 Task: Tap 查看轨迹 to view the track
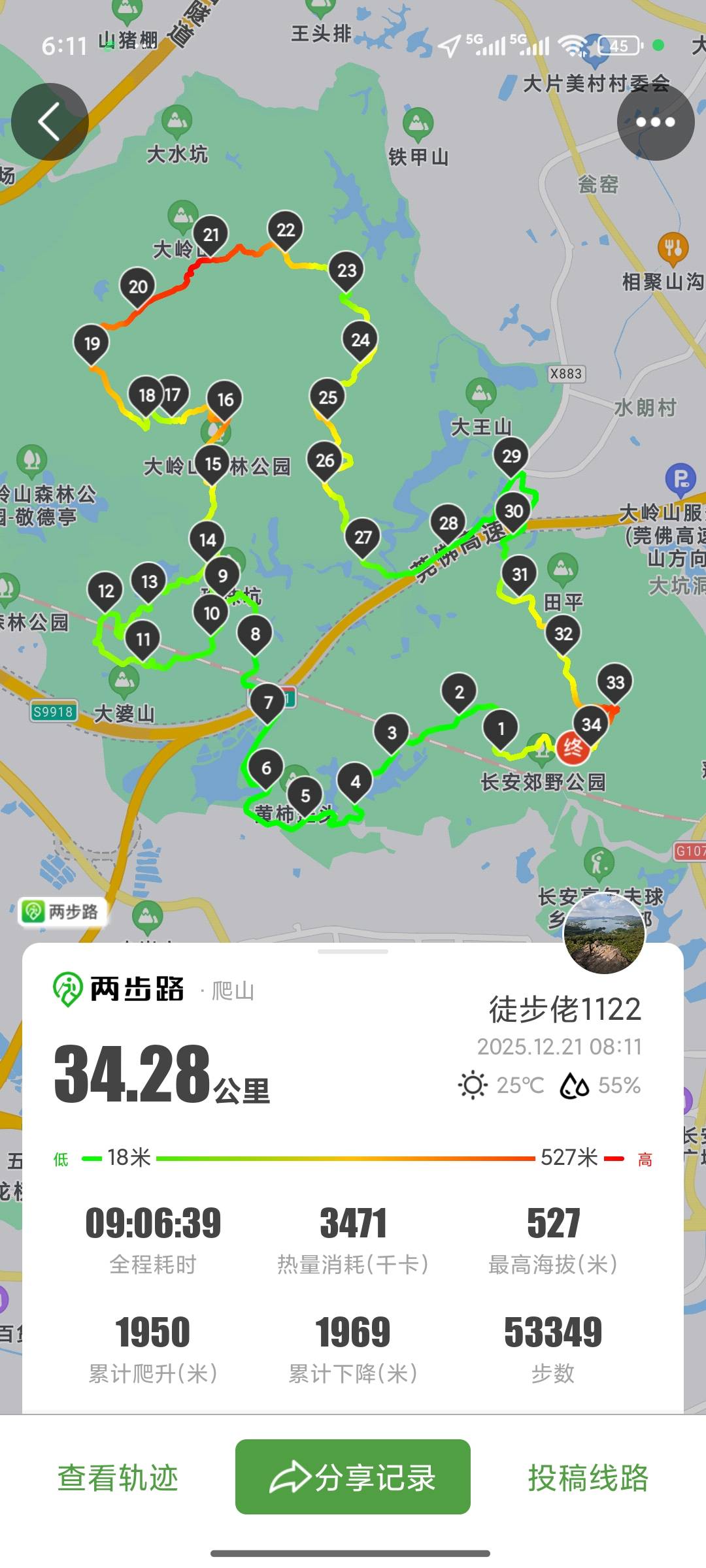tap(118, 1477)
